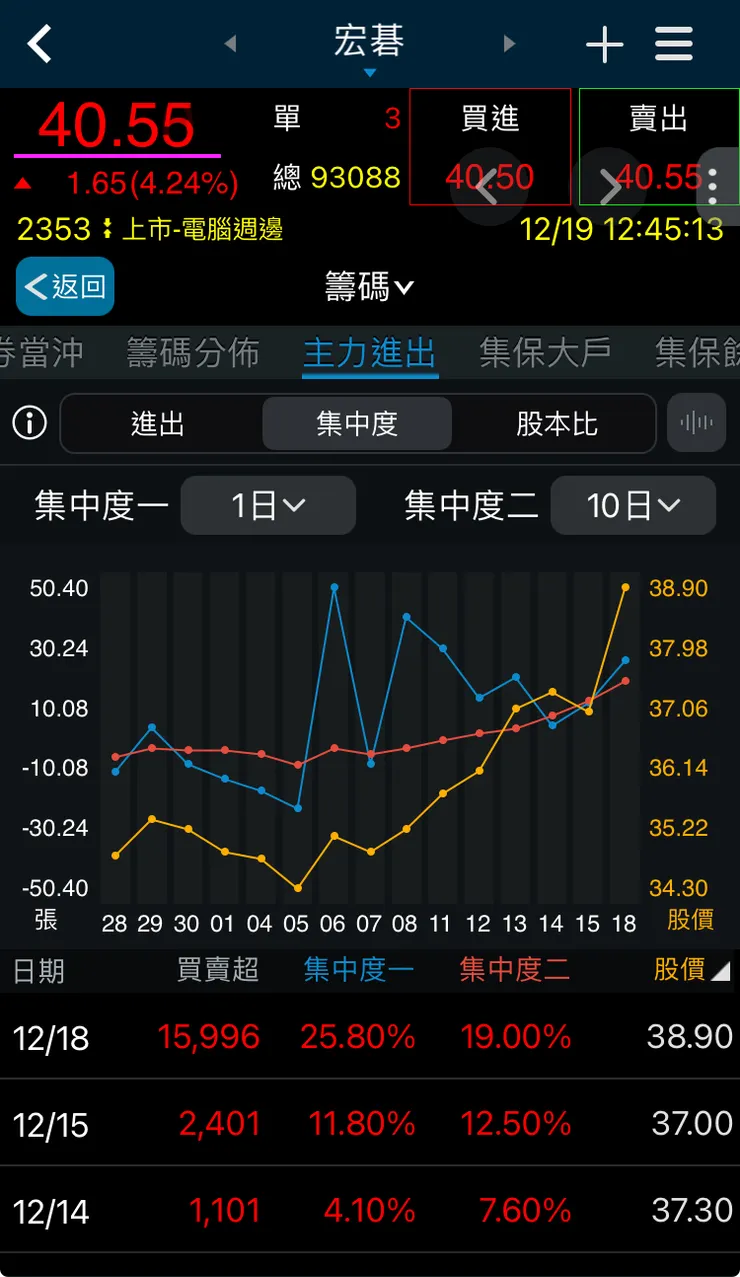Select the 集中度 segment
The image size is (740, 1277).
pos(356,423)
